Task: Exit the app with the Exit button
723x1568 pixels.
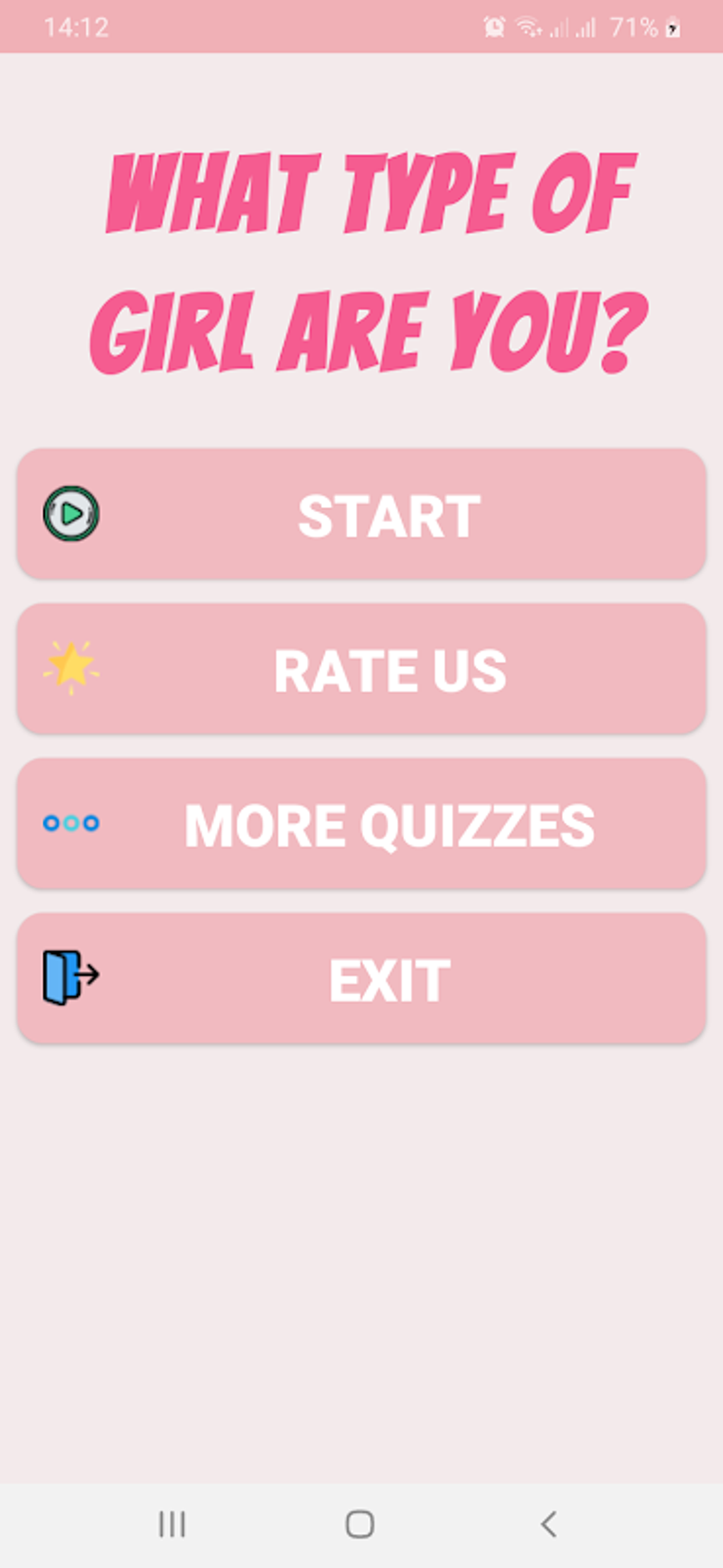Action: (361, 978)
